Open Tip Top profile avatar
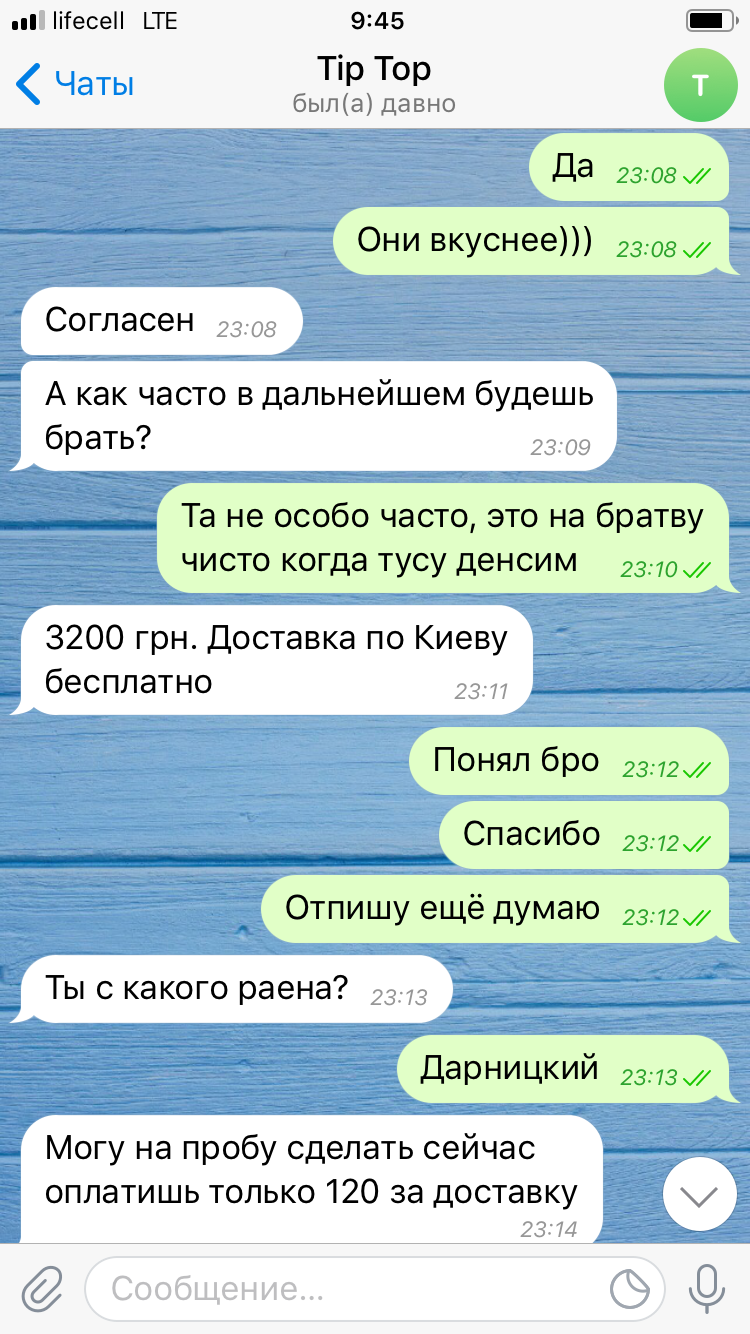The image size is (750, 1334). point(700,85)
